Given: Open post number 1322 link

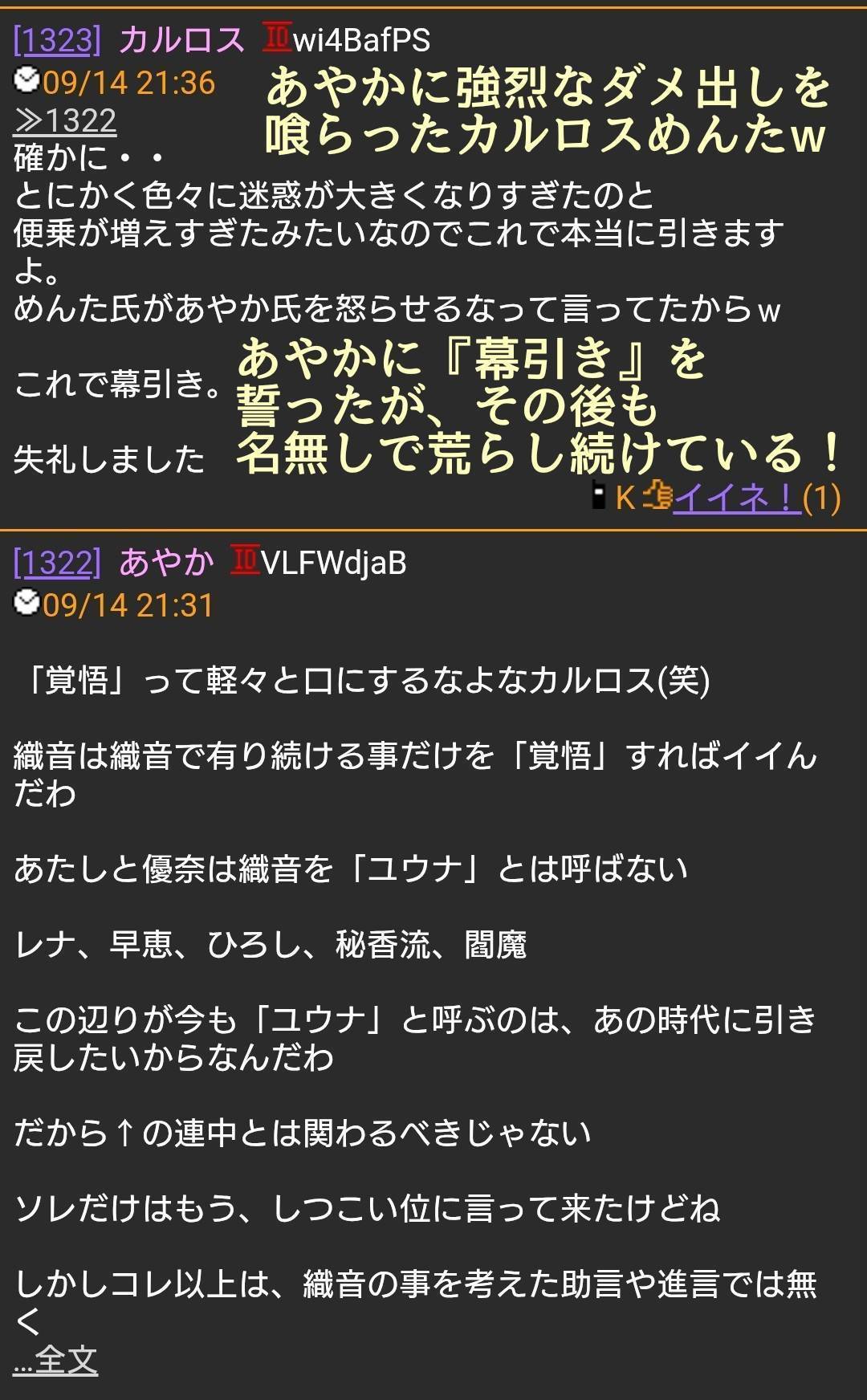Looking at the screenshot, I should tap(57, 563).
